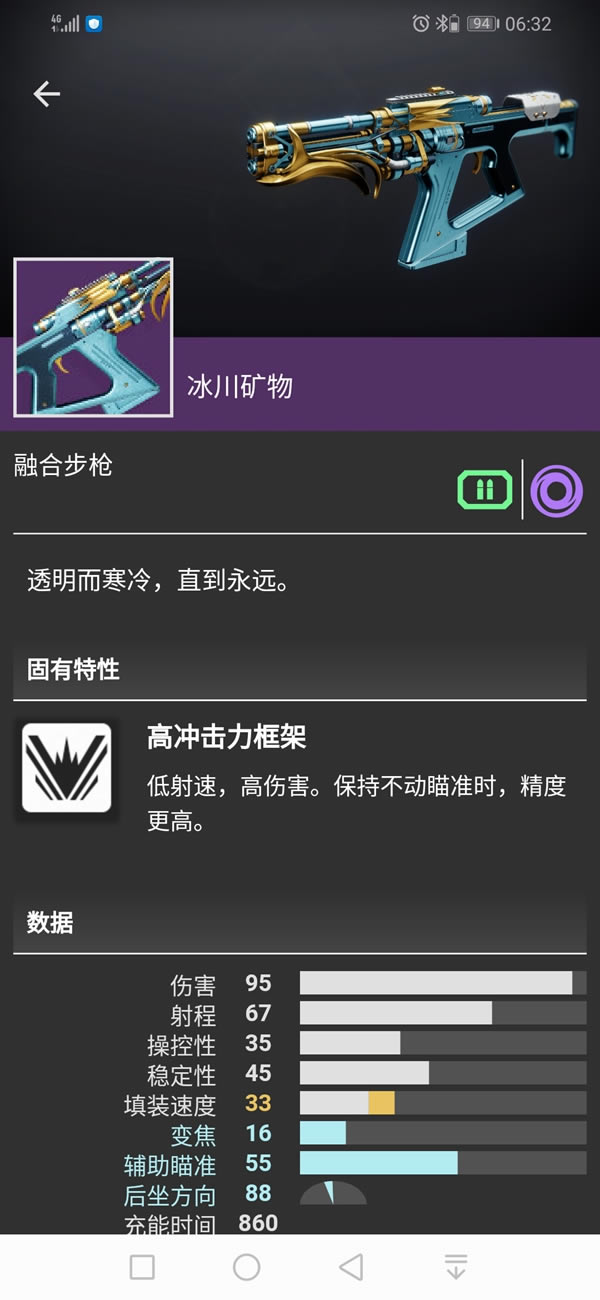This screenshot has width=600, height=1300.
Task: Open the 高冲击力框架 perk icon
Action: pos(66,767)
